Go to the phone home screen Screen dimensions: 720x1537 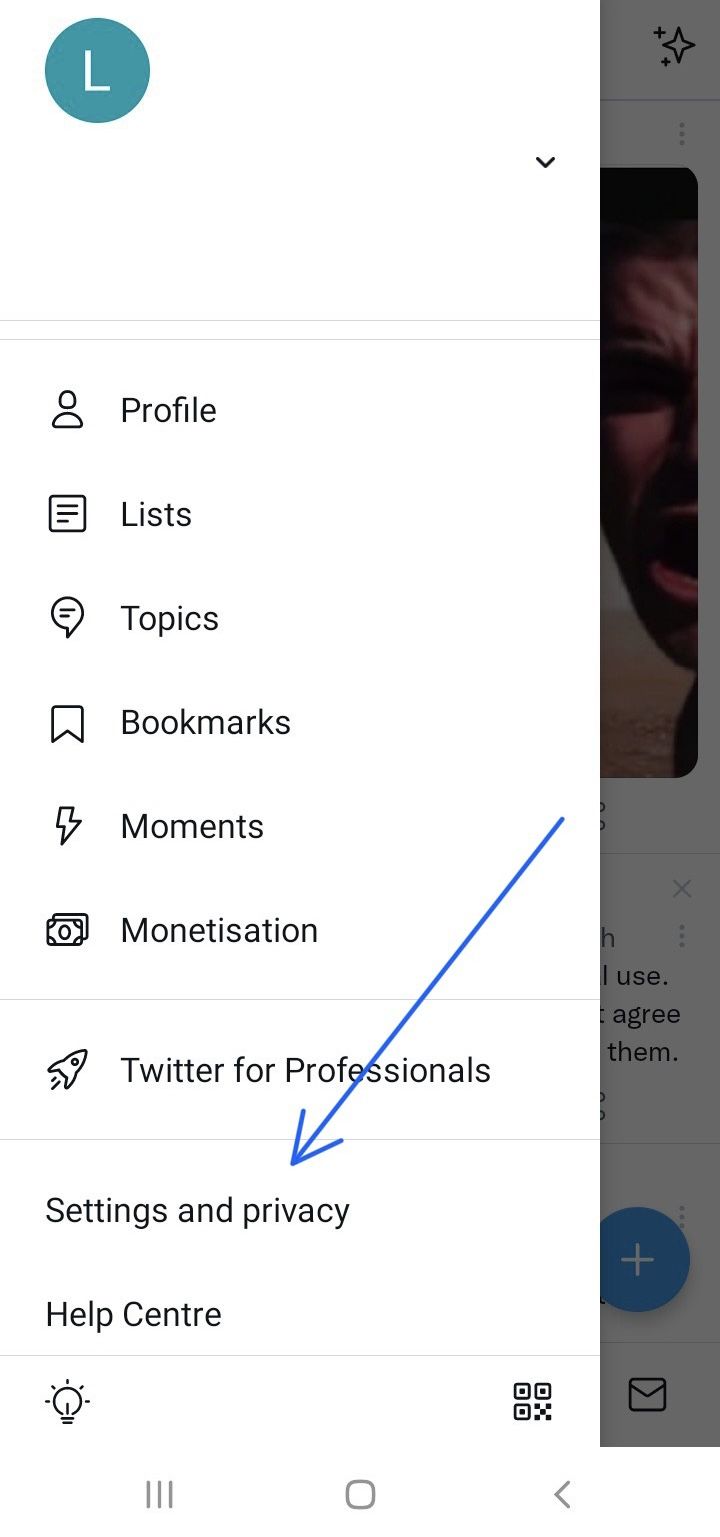[360, 1495]
